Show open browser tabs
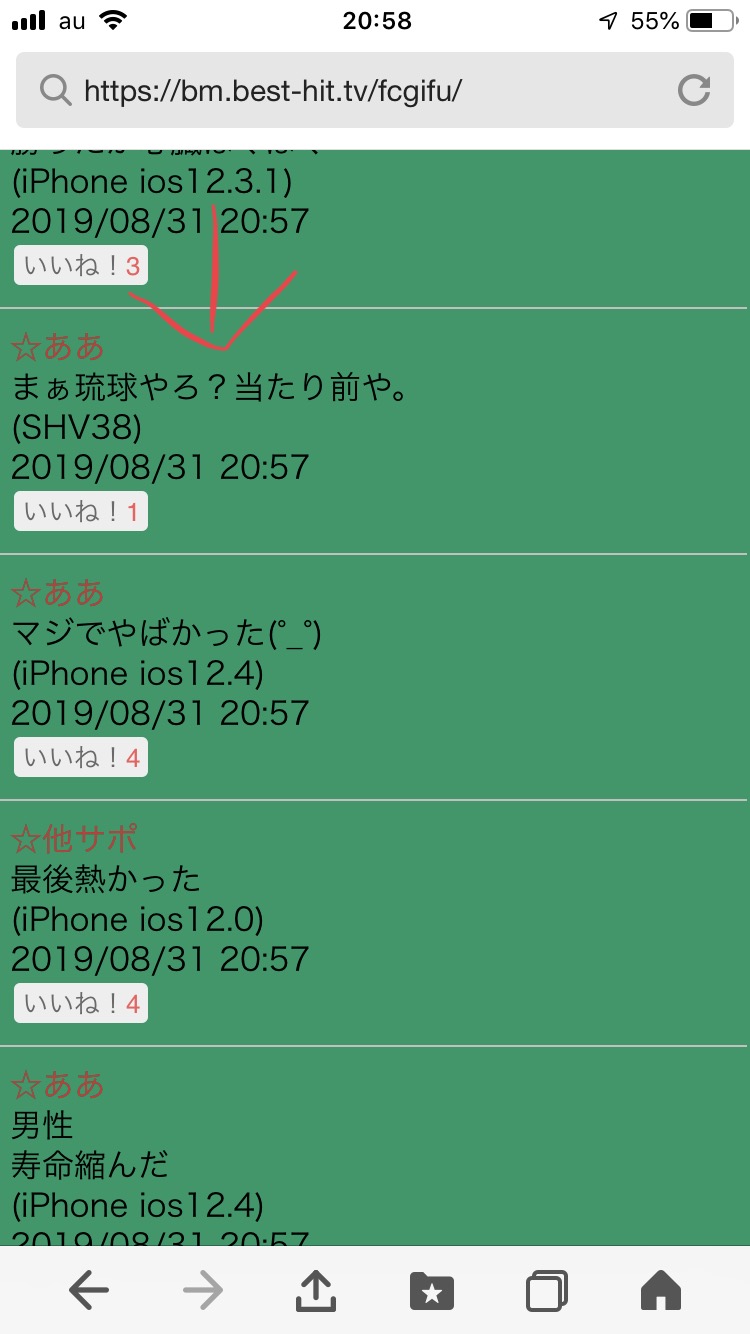Image resolution: width=750 pixels, height=1334 pixels. pos(547,1291)
